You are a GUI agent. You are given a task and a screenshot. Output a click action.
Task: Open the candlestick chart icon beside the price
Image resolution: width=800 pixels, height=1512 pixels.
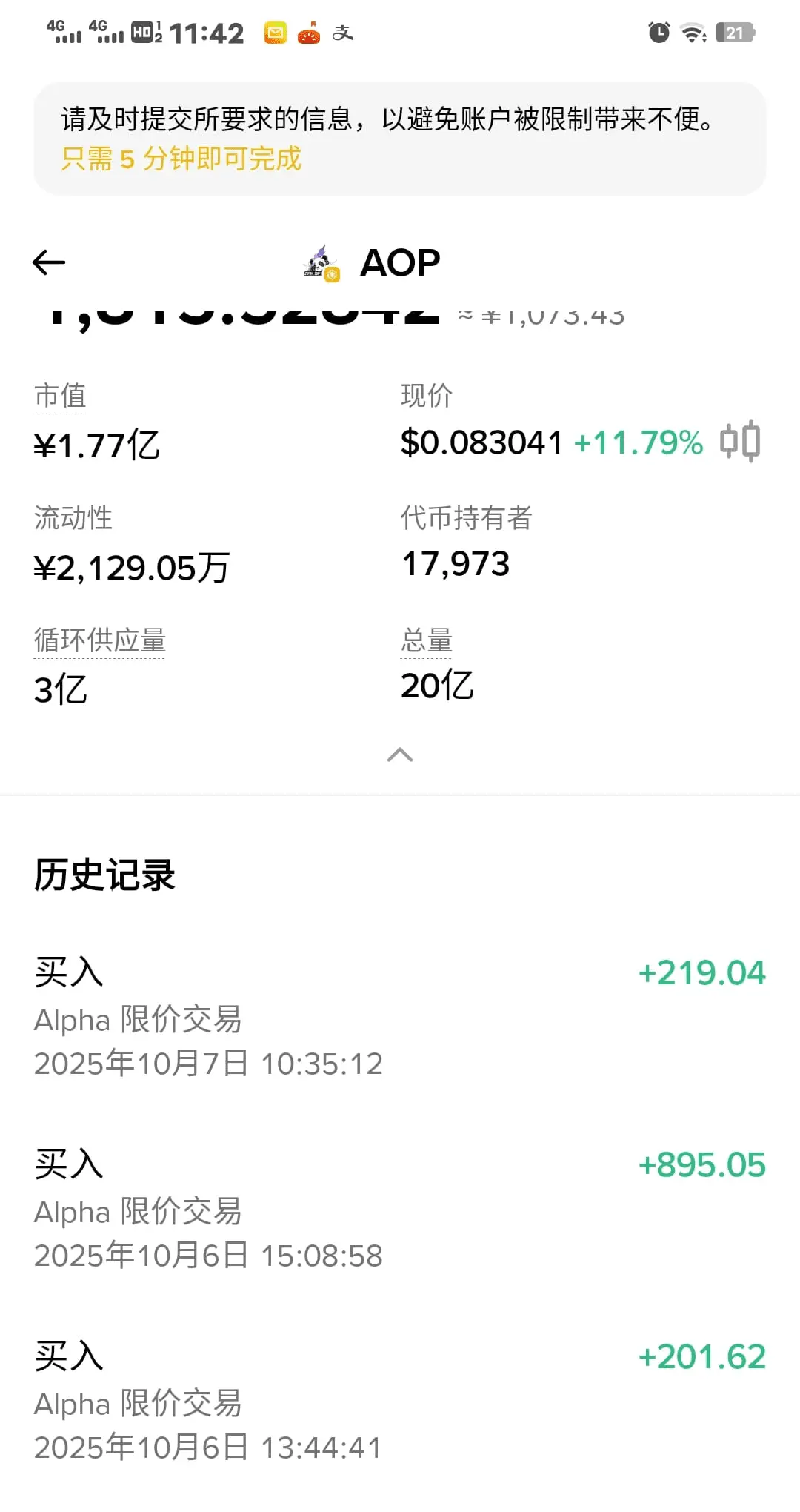click(x=740, y=442)
